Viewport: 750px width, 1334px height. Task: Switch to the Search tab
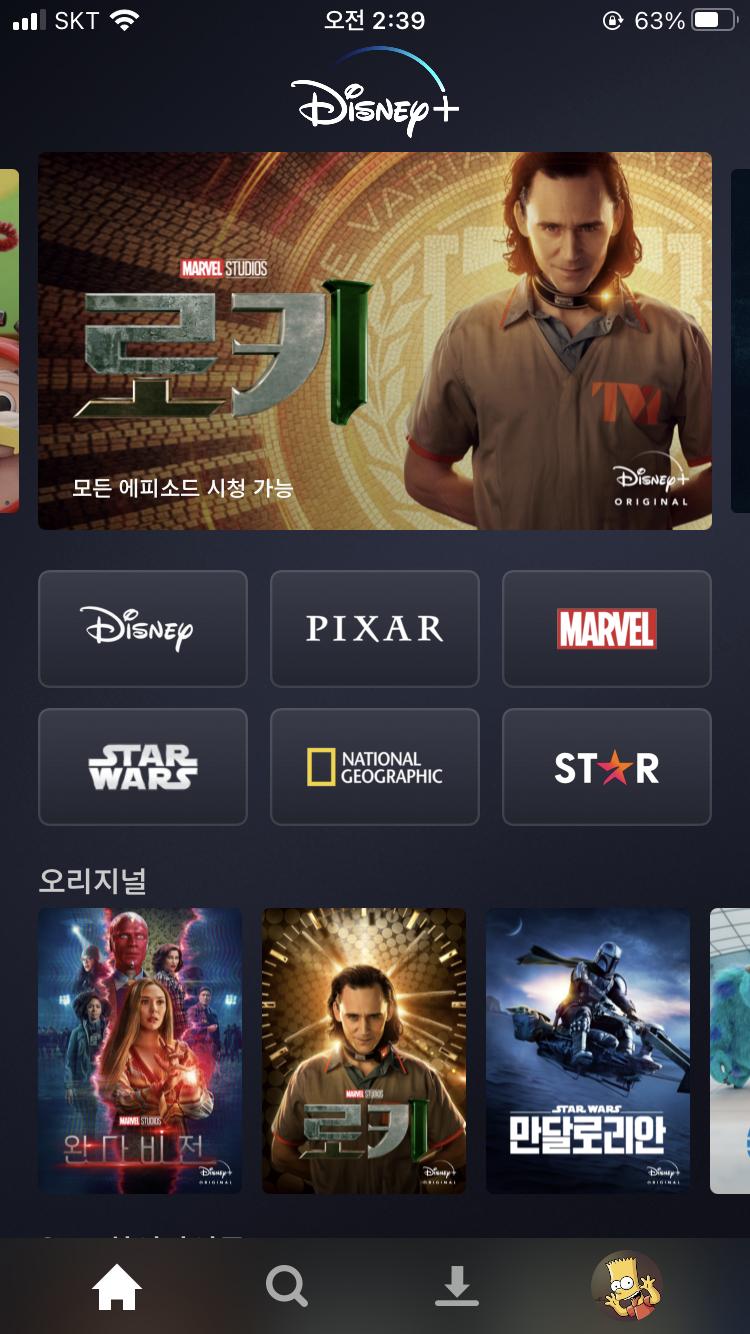[286, 1287]
